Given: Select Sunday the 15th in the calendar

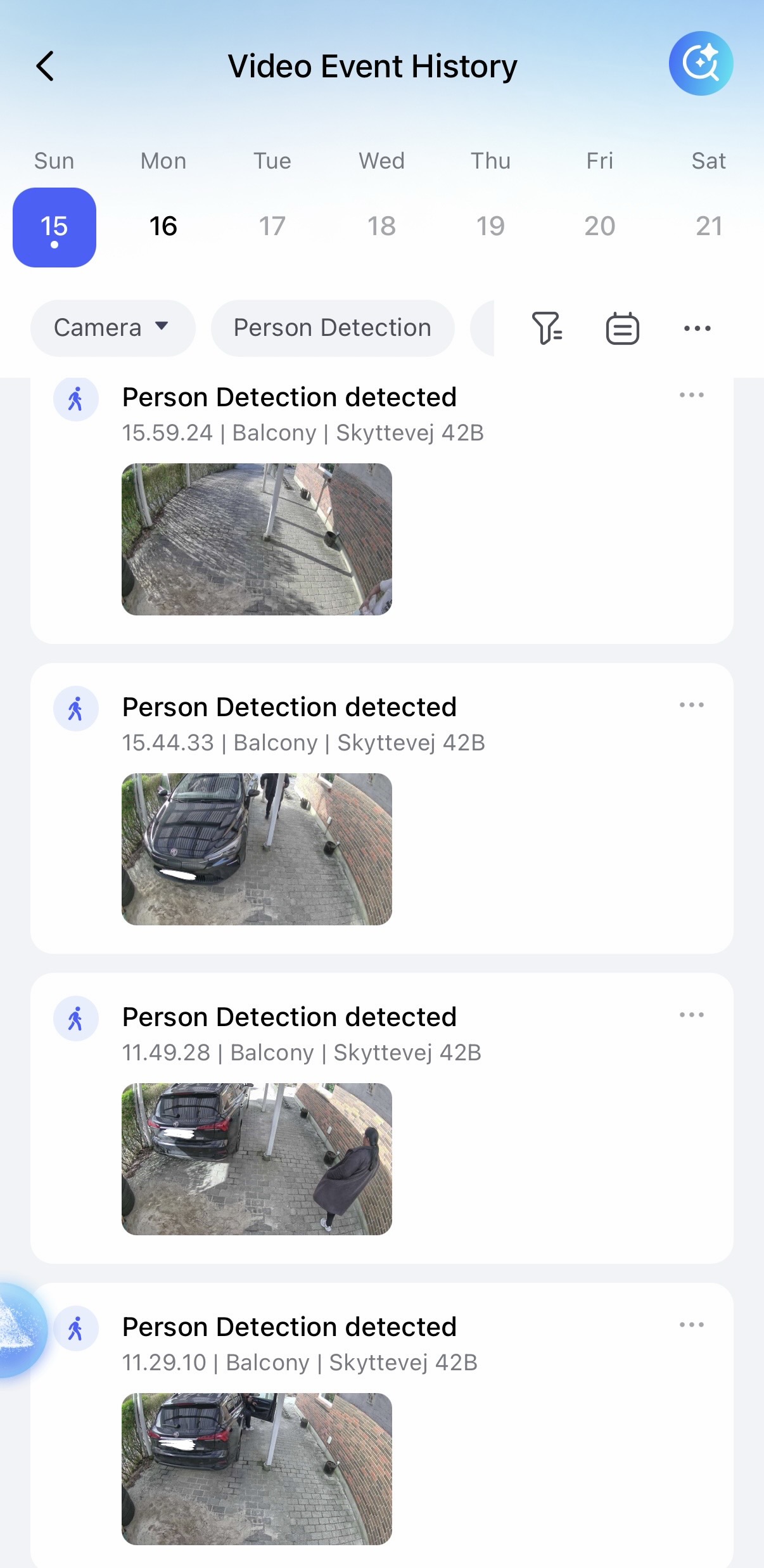Looking at the screenshot, I should click(54, 227).
